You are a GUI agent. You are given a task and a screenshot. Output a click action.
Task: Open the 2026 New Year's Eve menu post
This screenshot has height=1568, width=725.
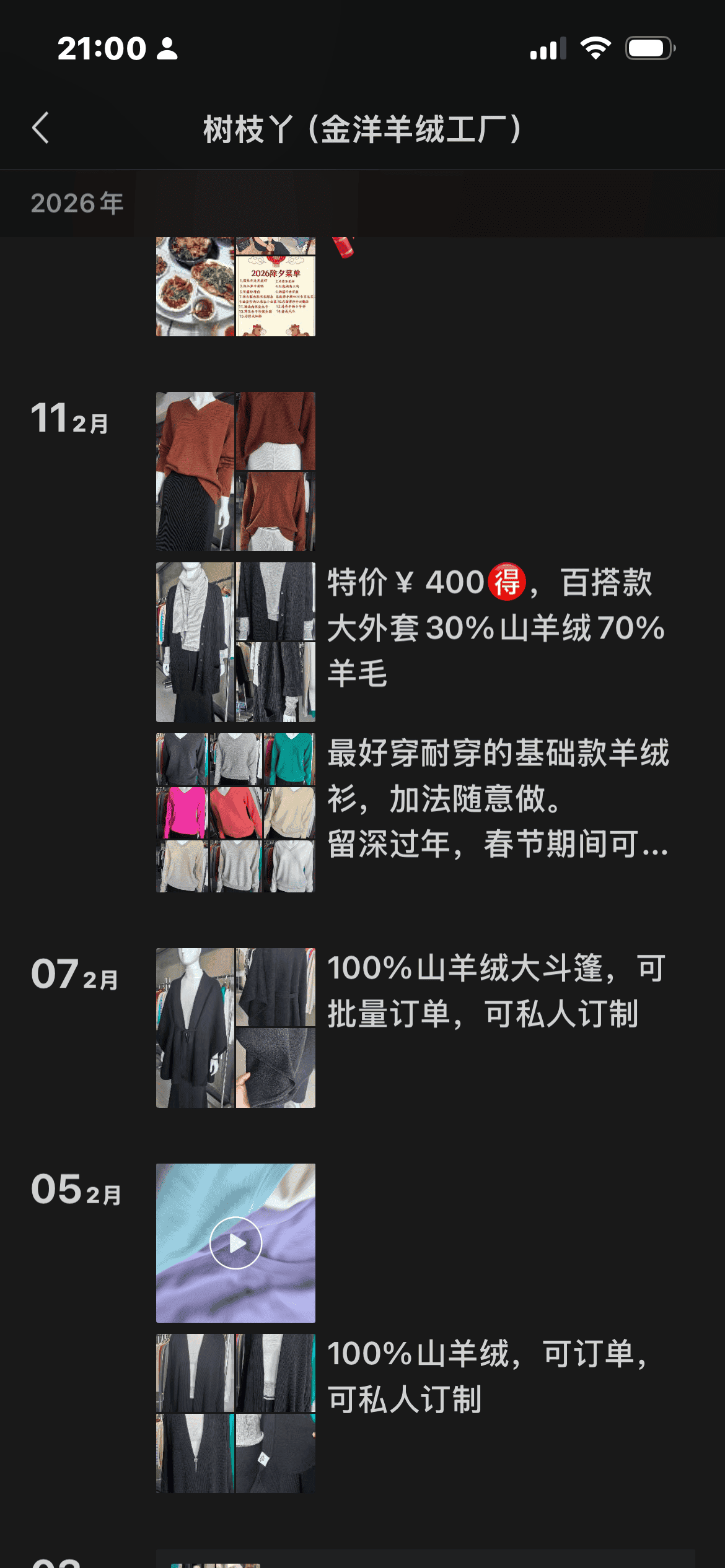pos(235,287)
